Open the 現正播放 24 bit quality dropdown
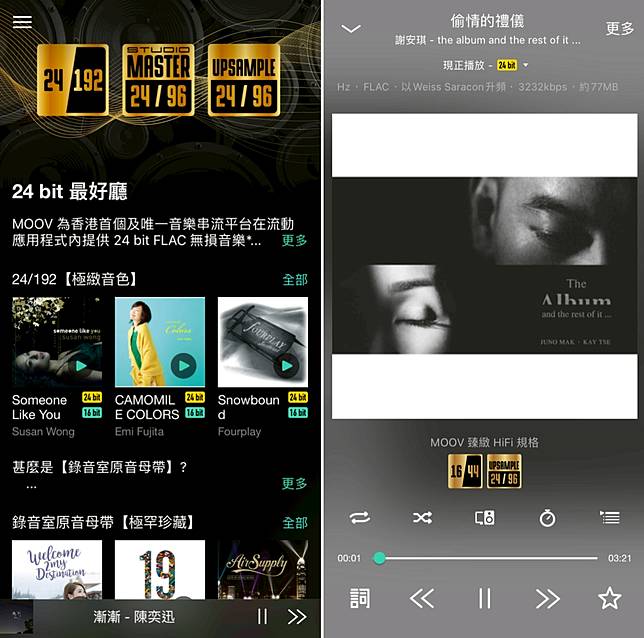 pos(486,65)
